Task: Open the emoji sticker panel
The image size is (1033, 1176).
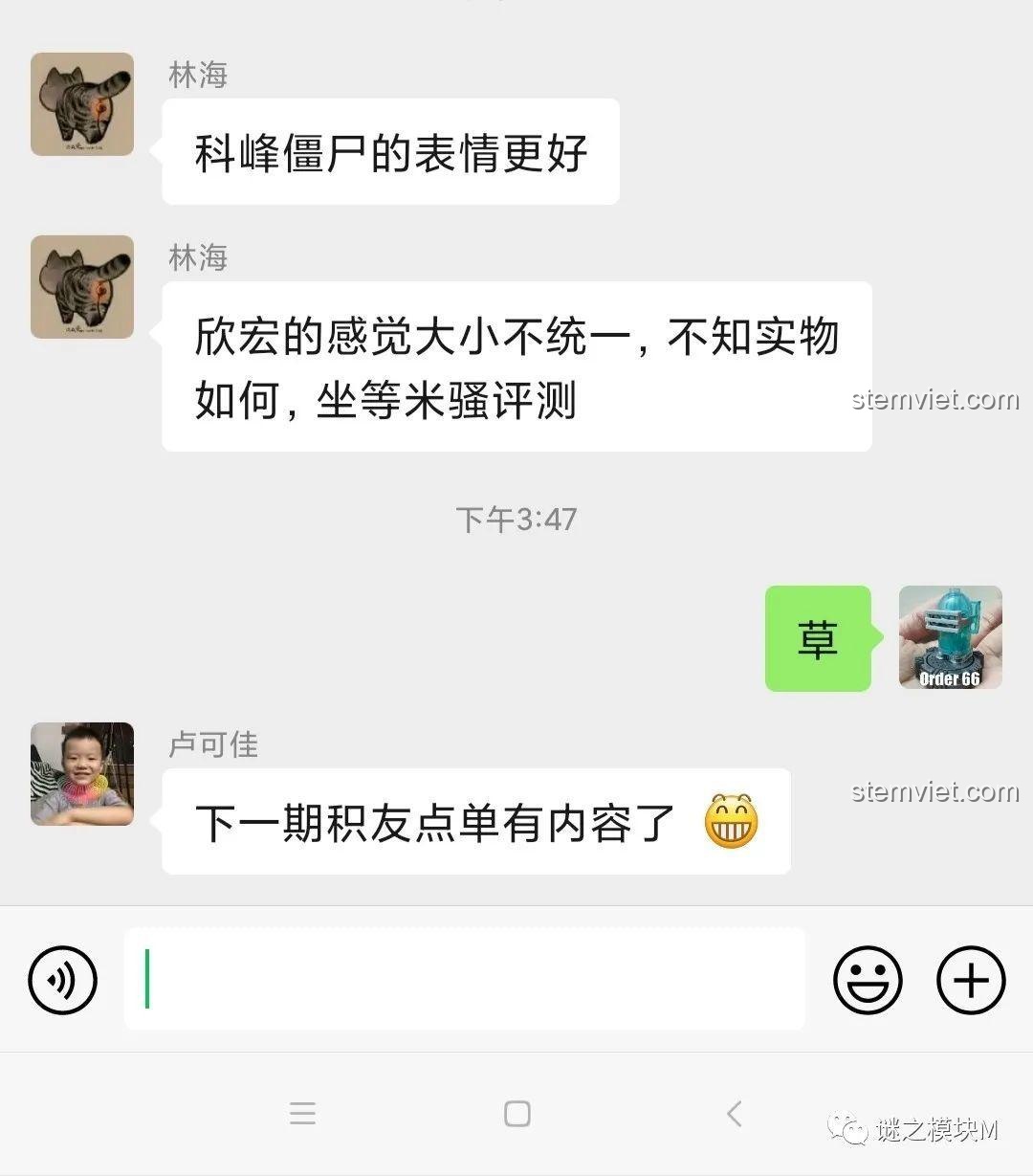Action: click(x=868, y=980)
